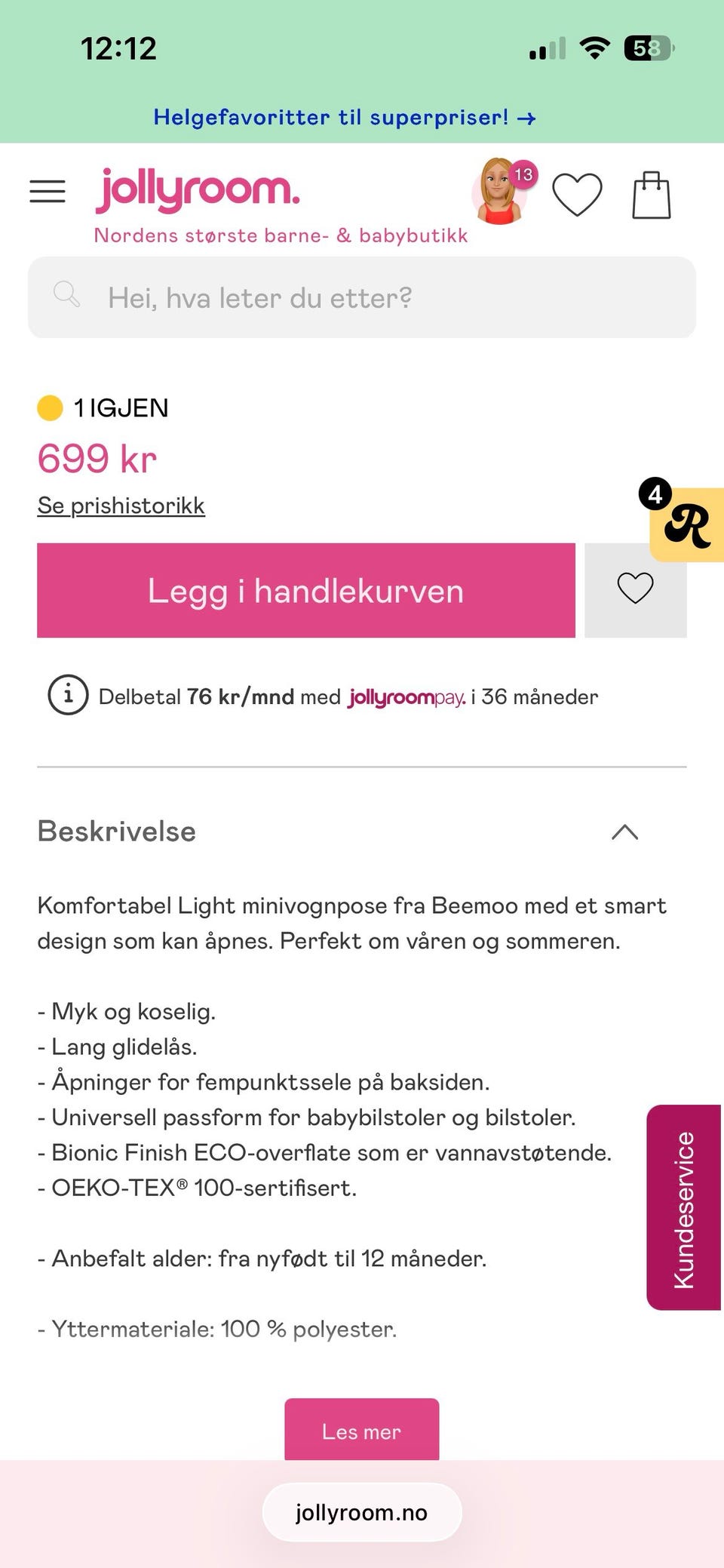Viewport: 724px width, 1568px height.
Task: Open Kundeservice side tab
Action: click(684, 1207)
